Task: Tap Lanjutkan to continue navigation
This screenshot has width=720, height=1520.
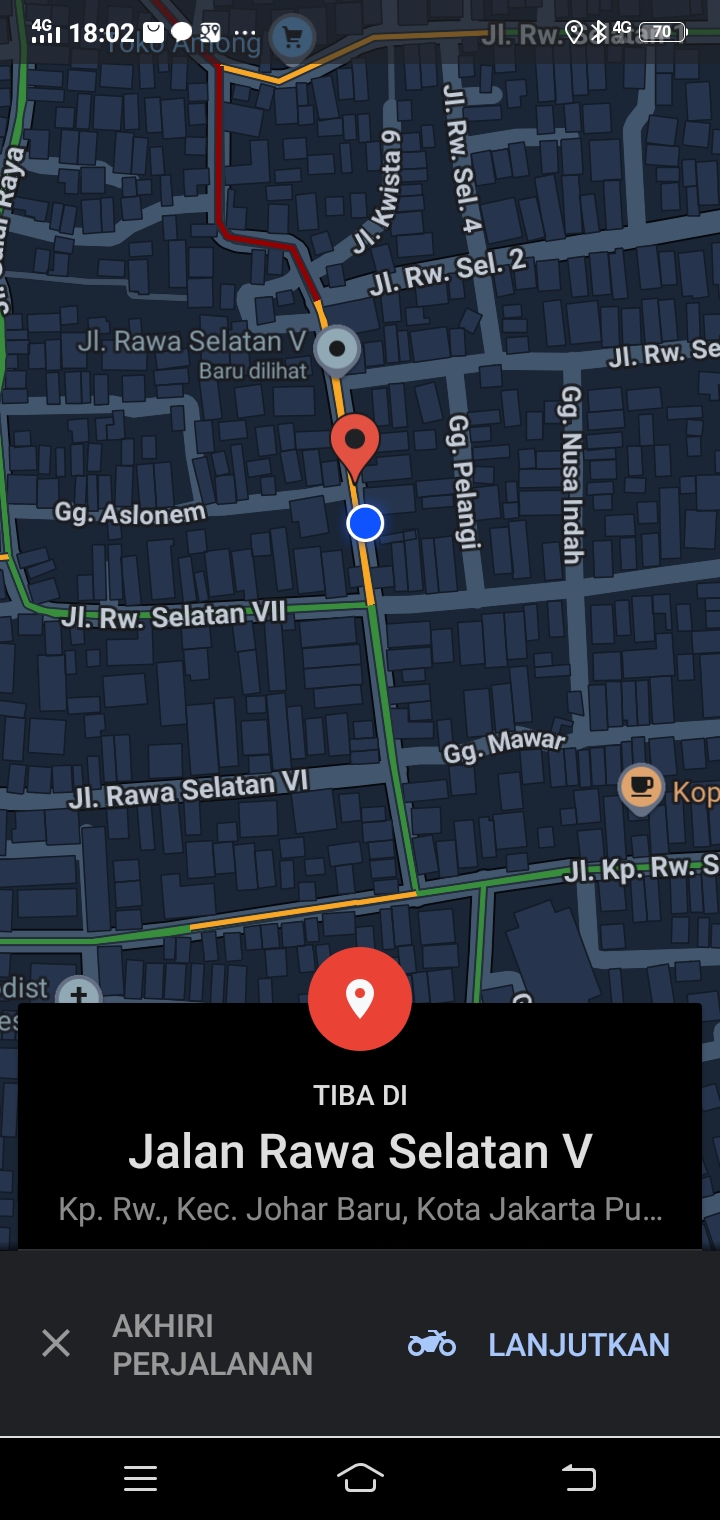Action: pyautogui.click(x=539, y=1344)
